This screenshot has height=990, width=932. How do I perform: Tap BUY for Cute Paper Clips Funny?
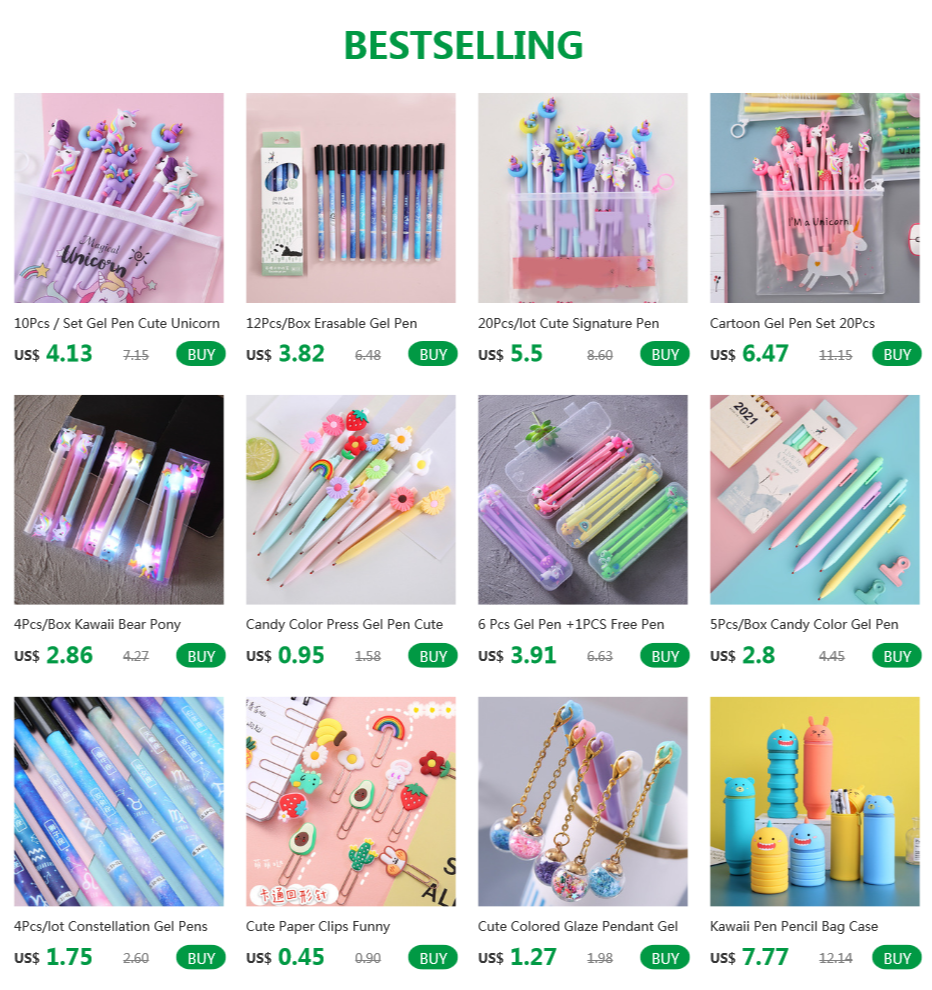433,958
